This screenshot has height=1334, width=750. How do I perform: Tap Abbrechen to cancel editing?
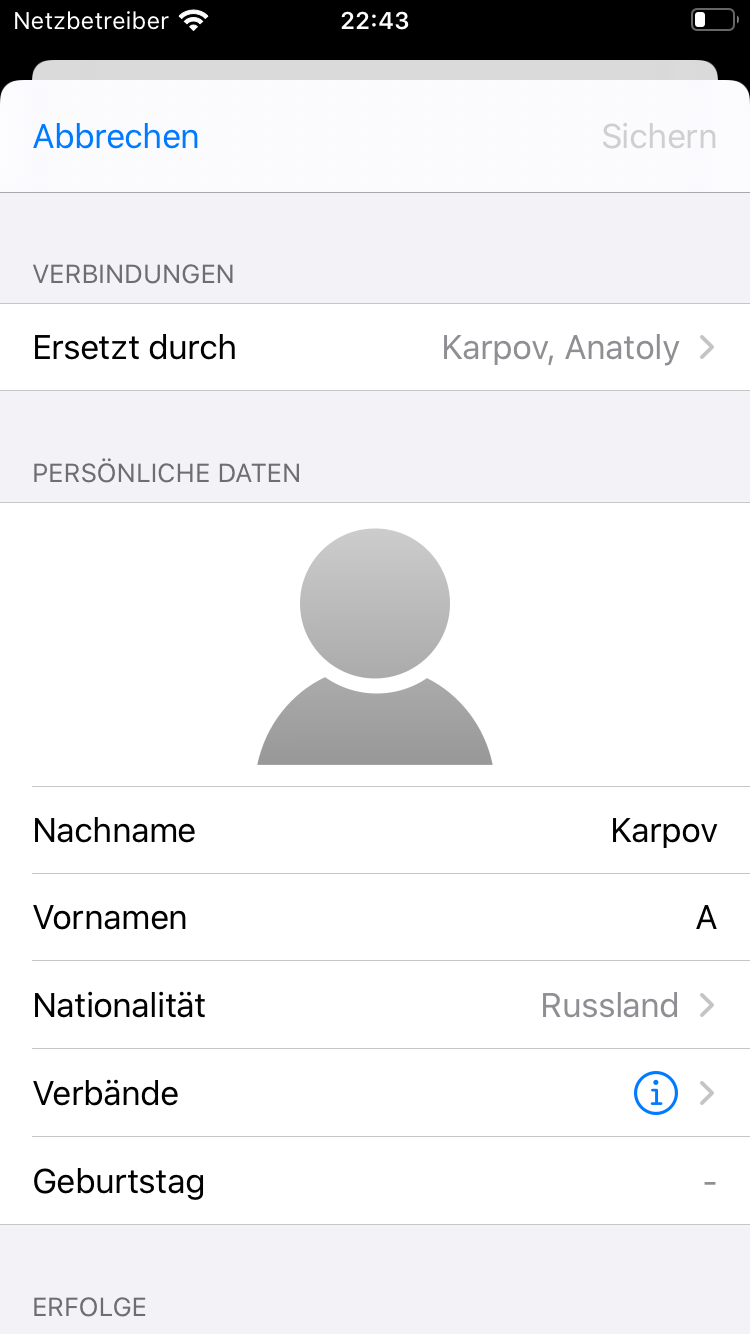coord(116,137)
